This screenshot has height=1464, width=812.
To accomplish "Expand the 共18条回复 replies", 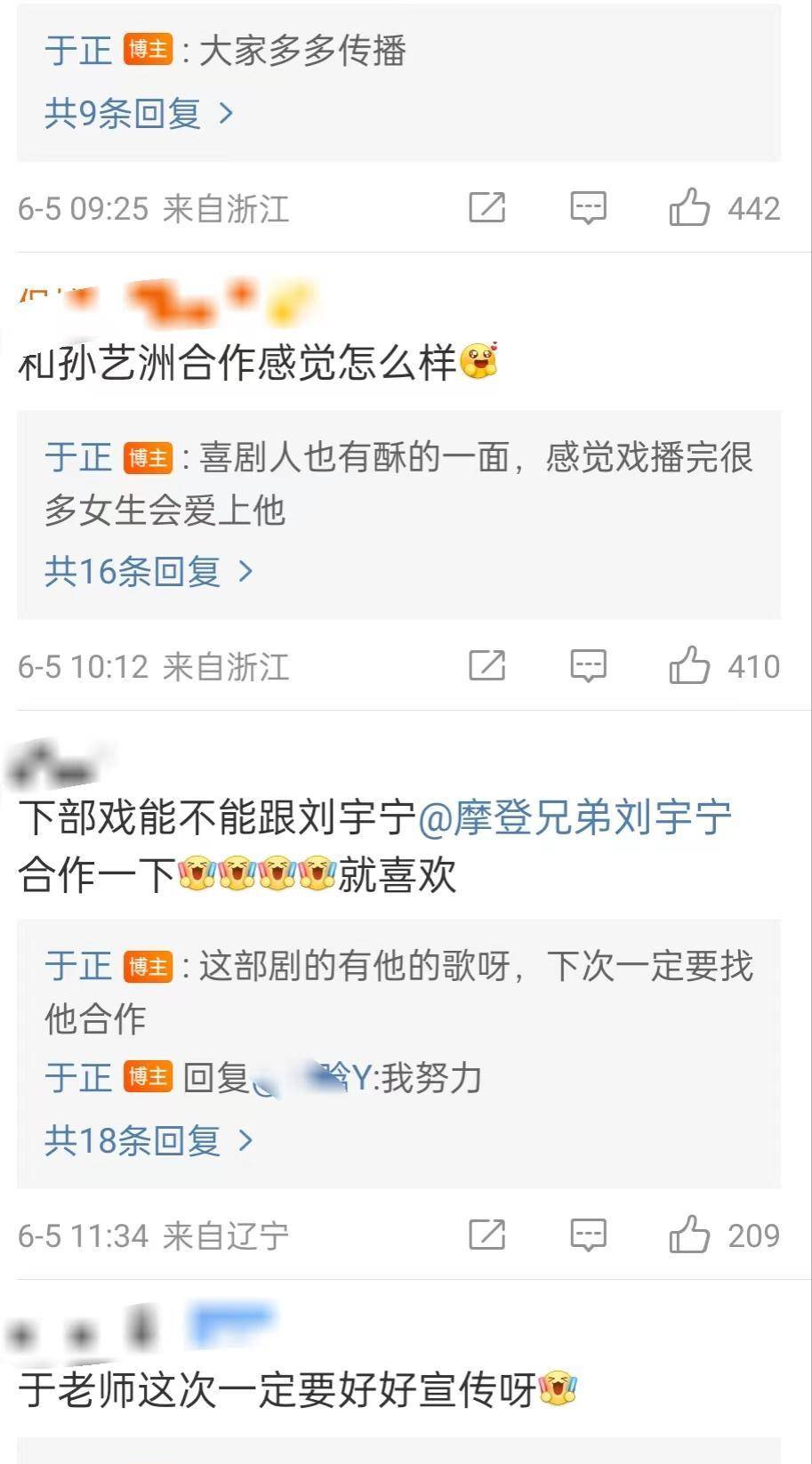I will click(149, 1139).
